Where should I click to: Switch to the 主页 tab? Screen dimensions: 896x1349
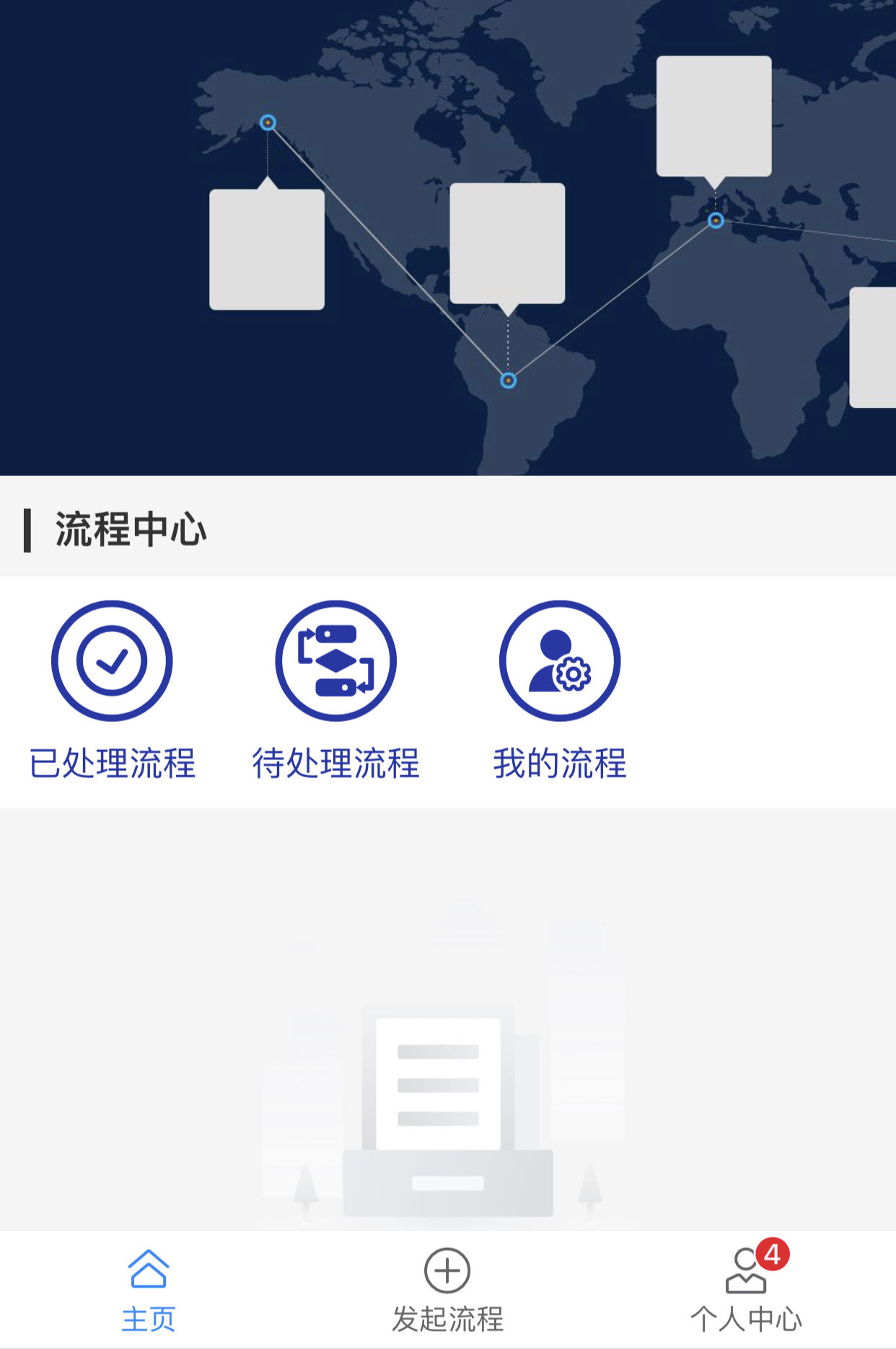(149, 1290)
